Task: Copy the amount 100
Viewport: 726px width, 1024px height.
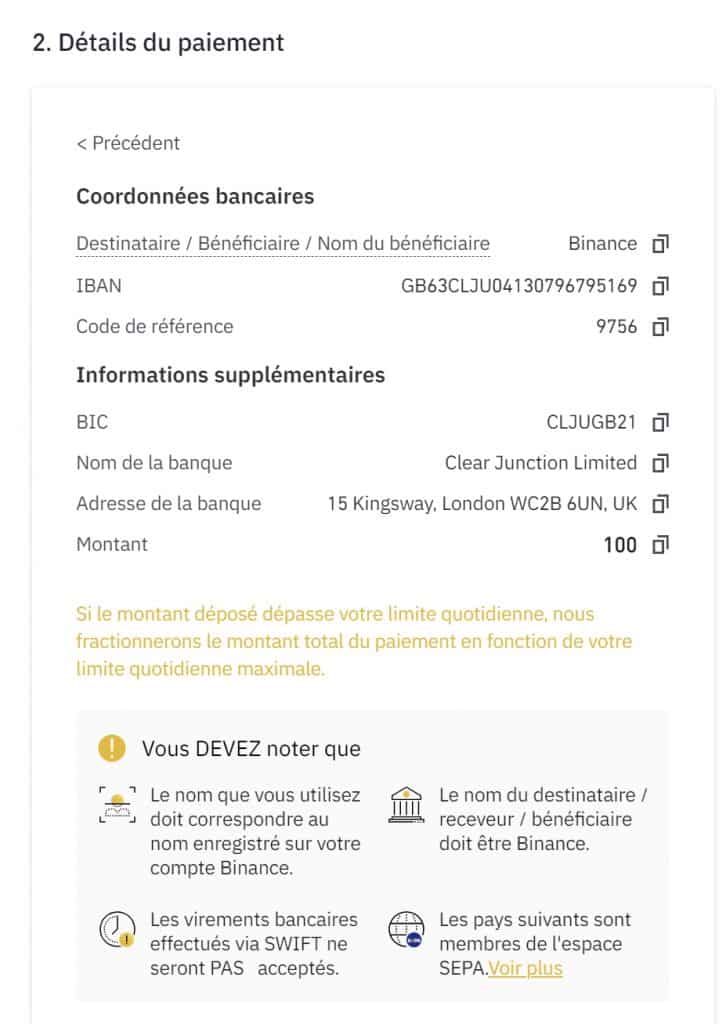Action: click(x=658, y=544)
